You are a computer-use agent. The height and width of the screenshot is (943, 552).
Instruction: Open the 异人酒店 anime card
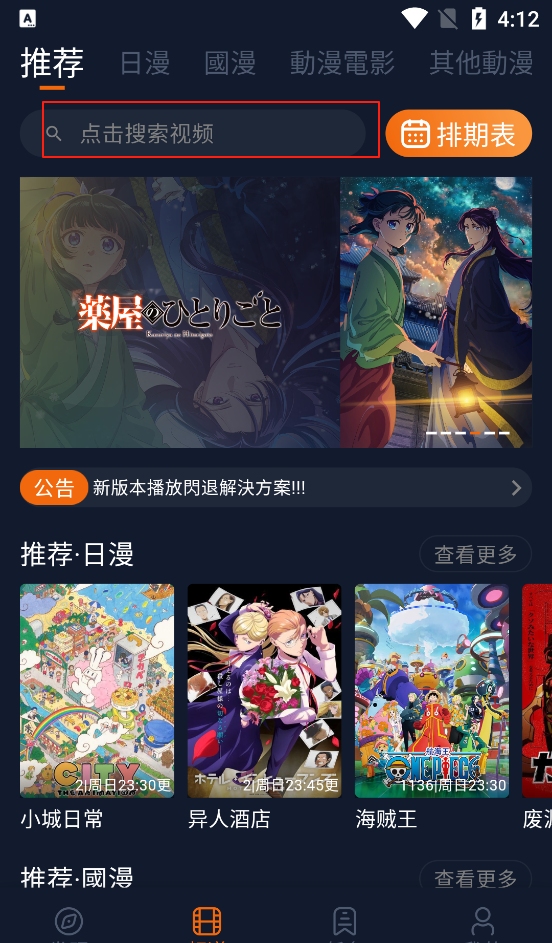point(264,707)
